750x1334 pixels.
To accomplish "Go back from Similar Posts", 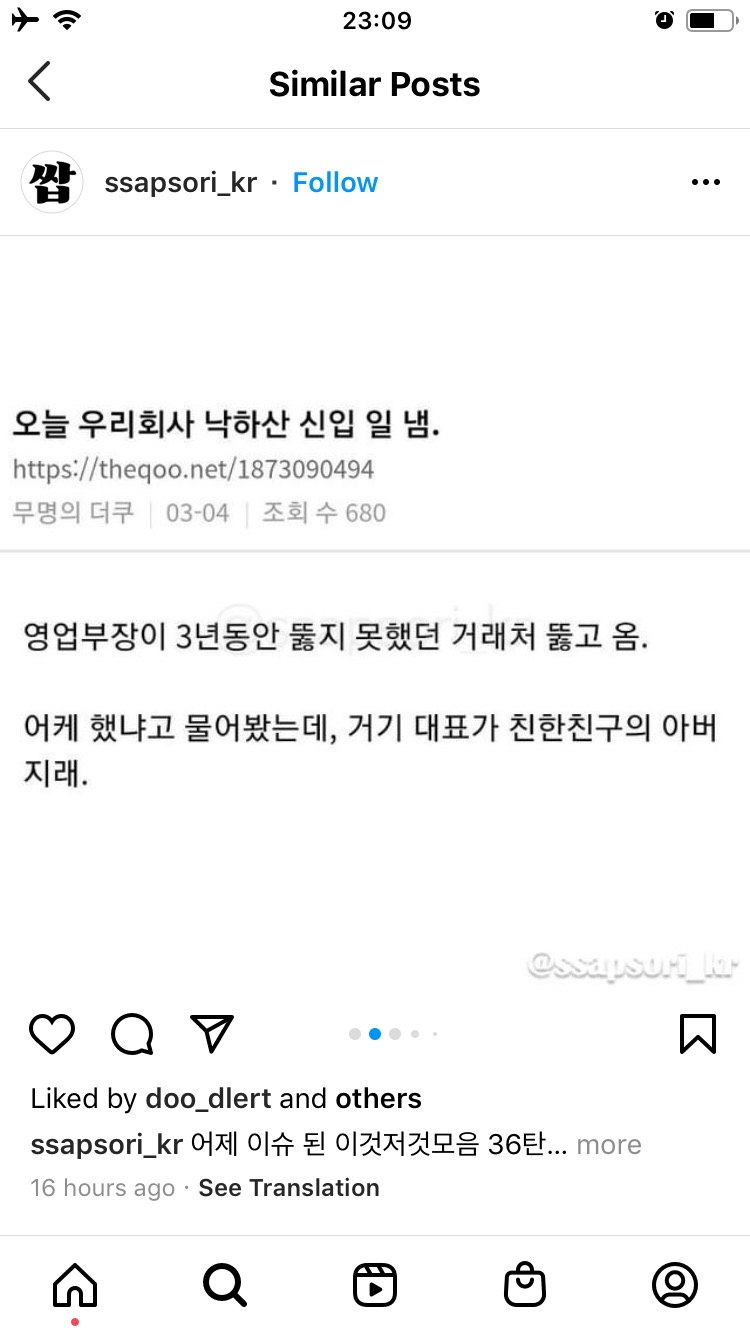I will click(39, 82).
